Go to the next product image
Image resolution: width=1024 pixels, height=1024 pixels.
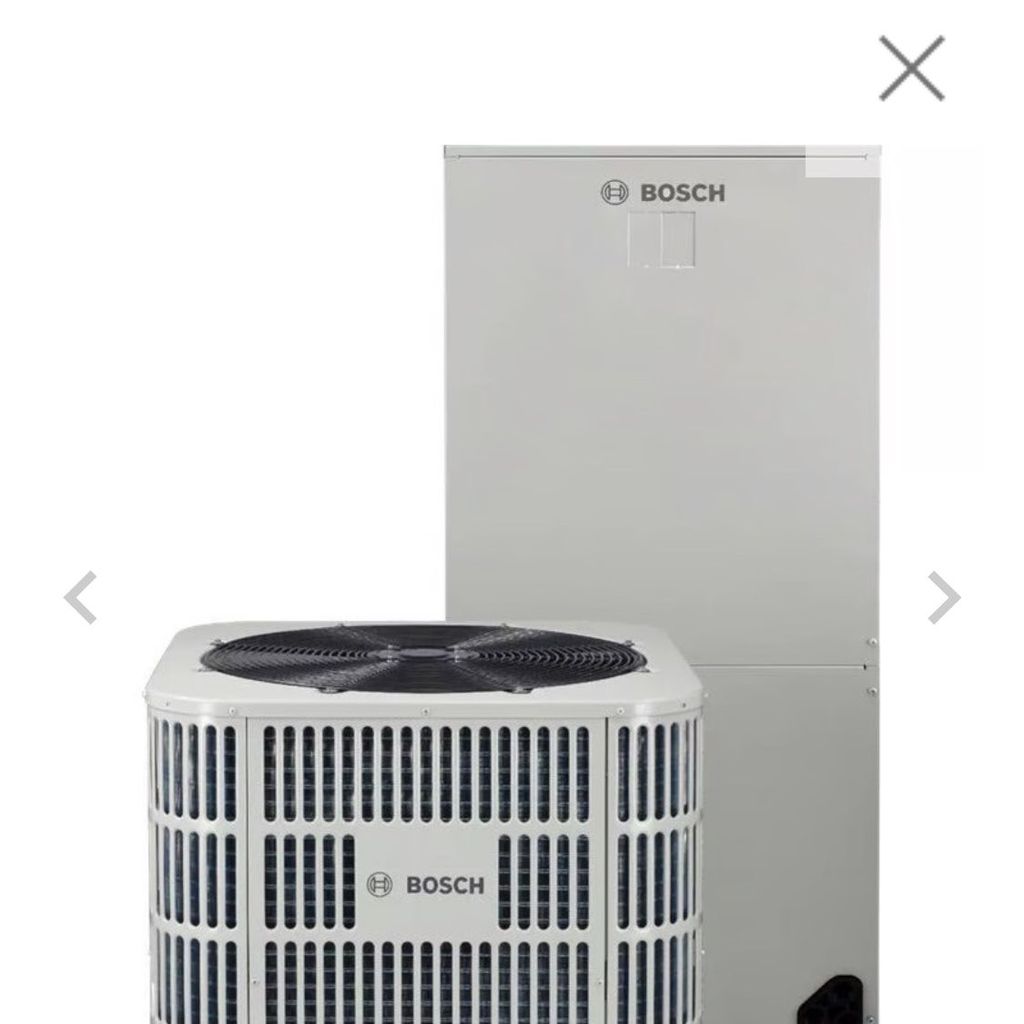click(x=942, y=598)
